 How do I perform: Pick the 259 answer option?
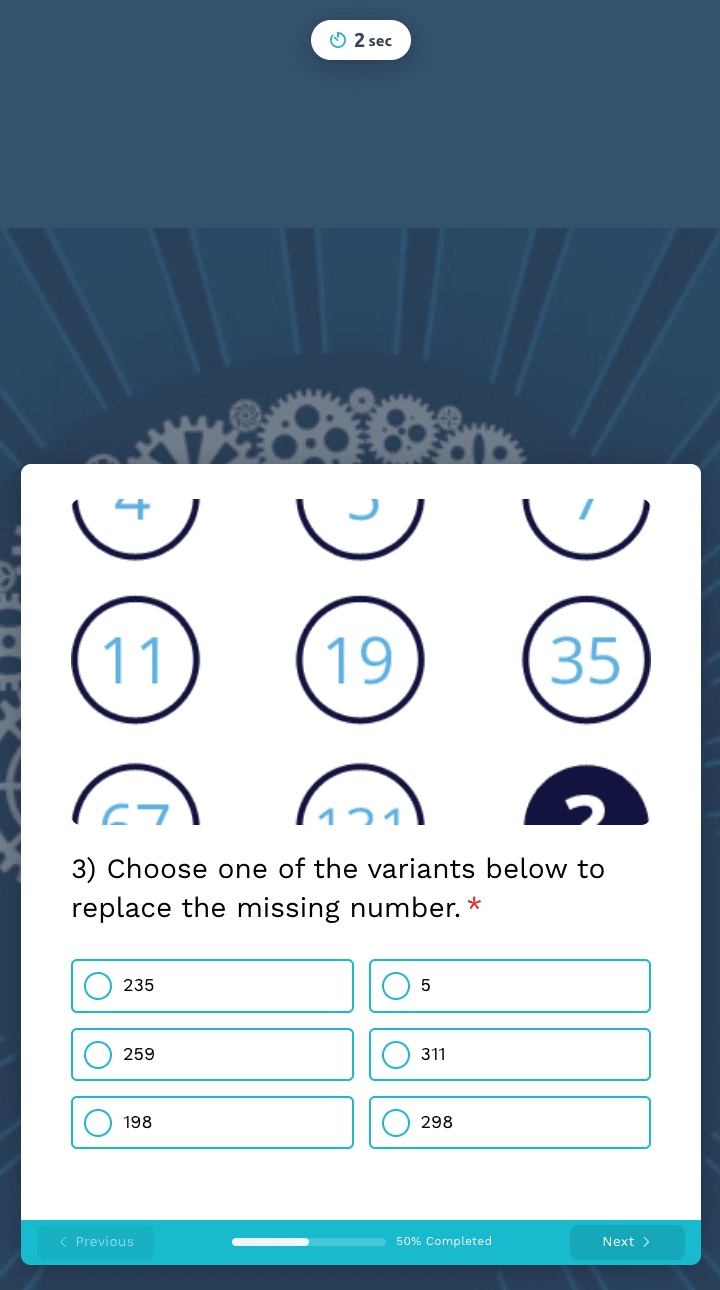pyautogui.click(x=212, y=1054)
